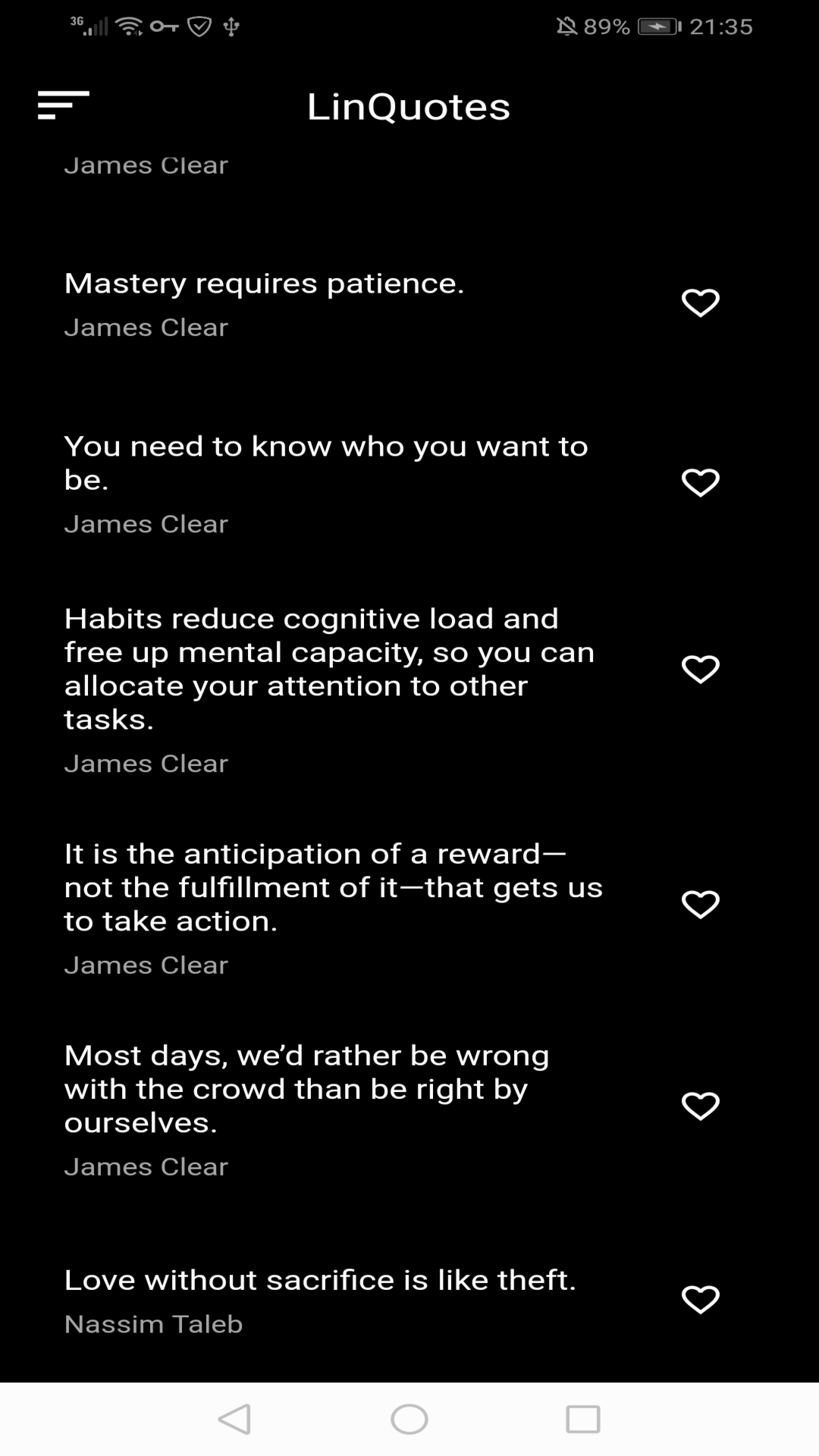This screenshot has width=819, height=1456.
Task: Heart the "Habits reduce cognitive load" quote
Action: tap(700, 669)
